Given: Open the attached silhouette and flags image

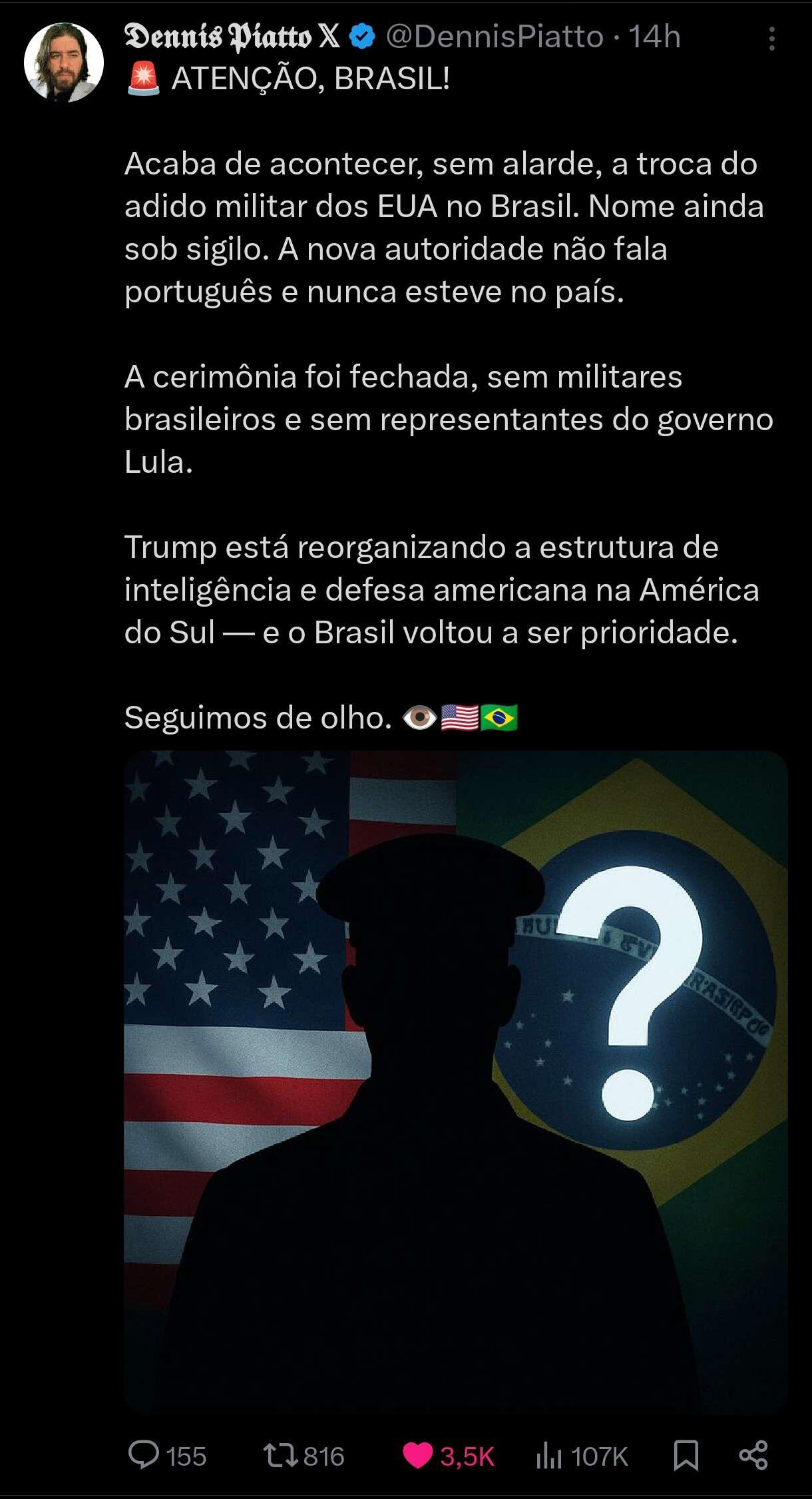Looking at the screenshot, I should [x=456, y=1081].
